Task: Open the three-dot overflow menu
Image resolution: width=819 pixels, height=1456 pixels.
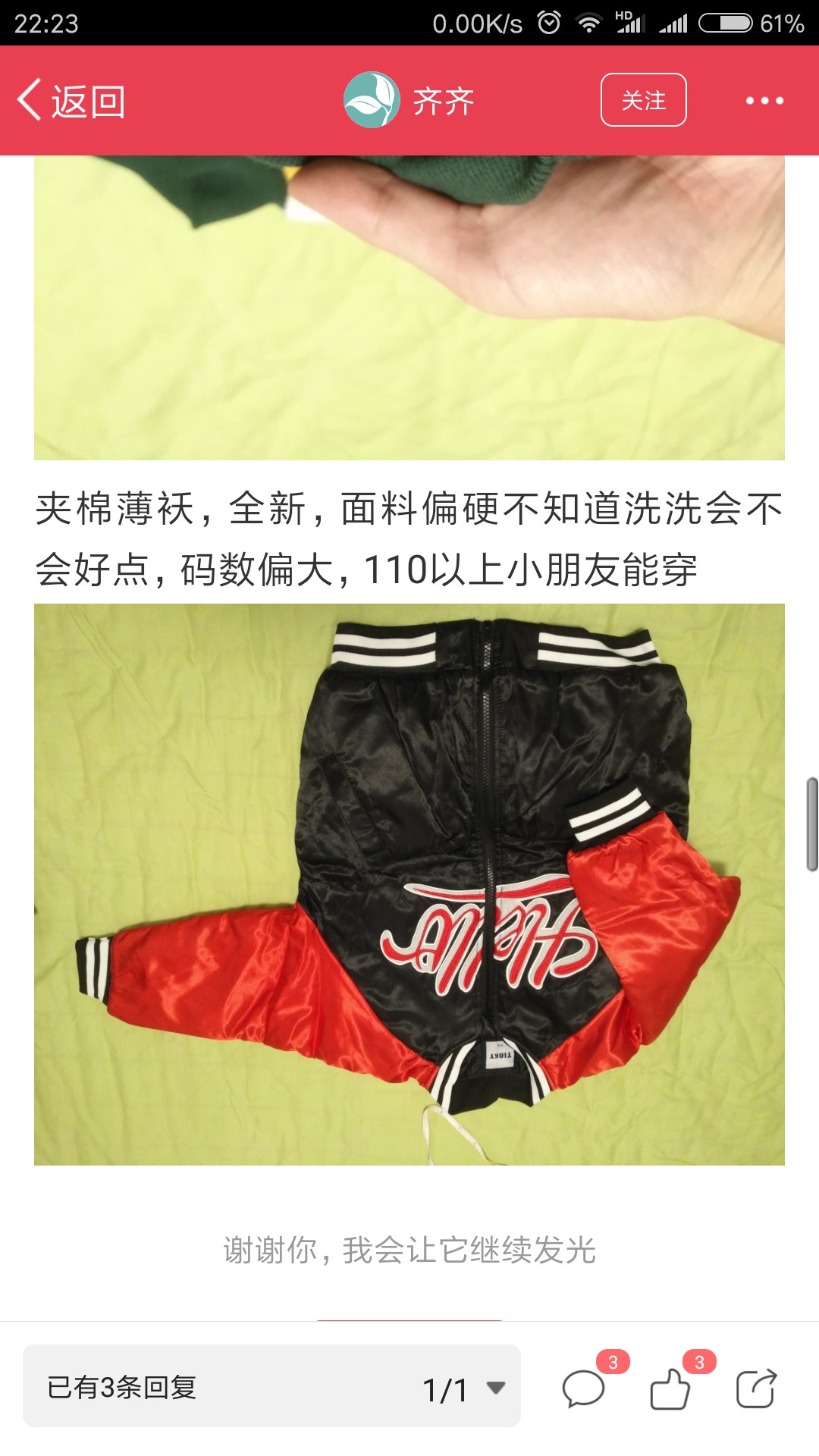Action: (x=764, y=100)
